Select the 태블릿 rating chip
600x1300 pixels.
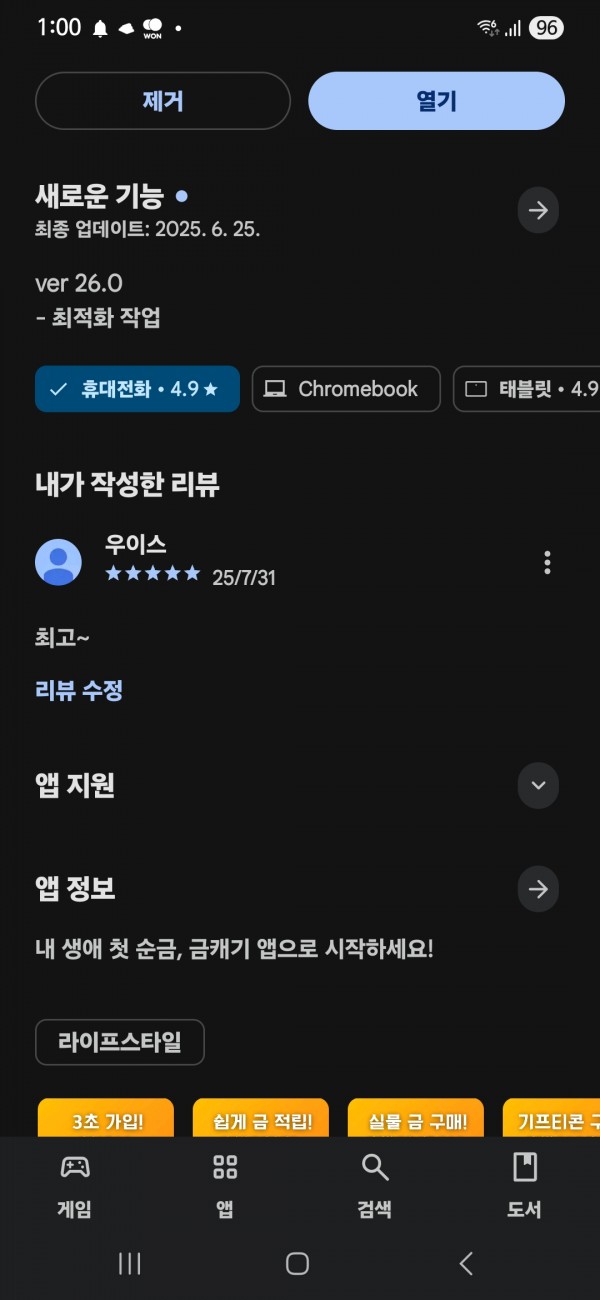click(530, 389)
